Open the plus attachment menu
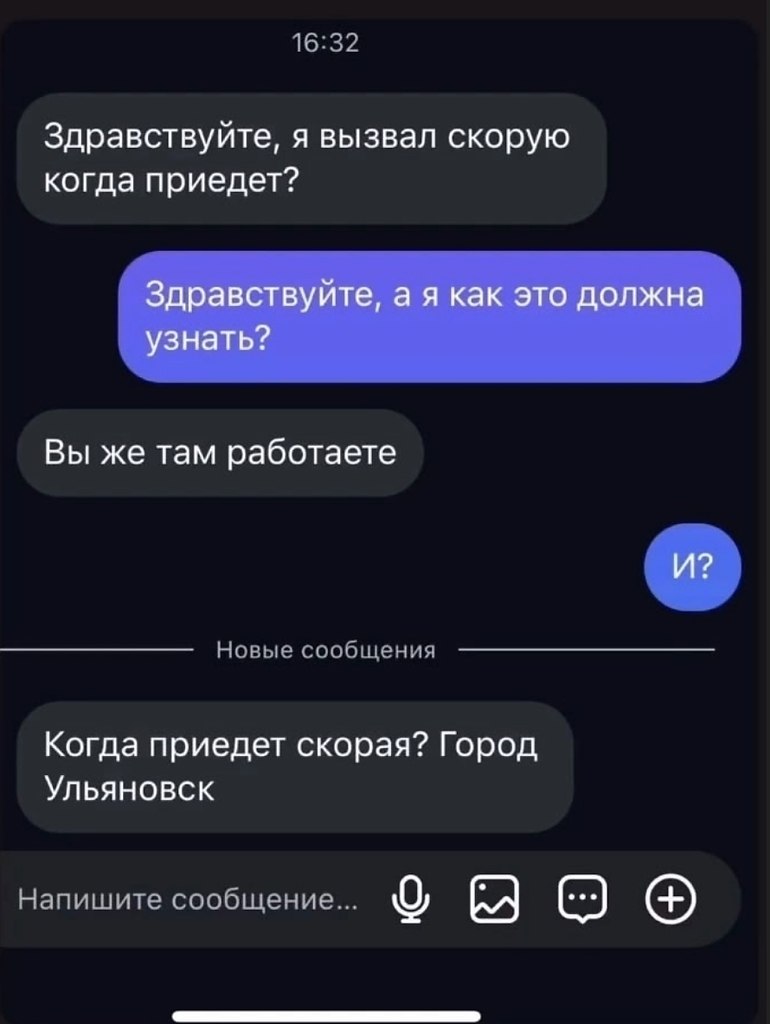The height and width of the screenshot is (1024, 770). point(673,899)
